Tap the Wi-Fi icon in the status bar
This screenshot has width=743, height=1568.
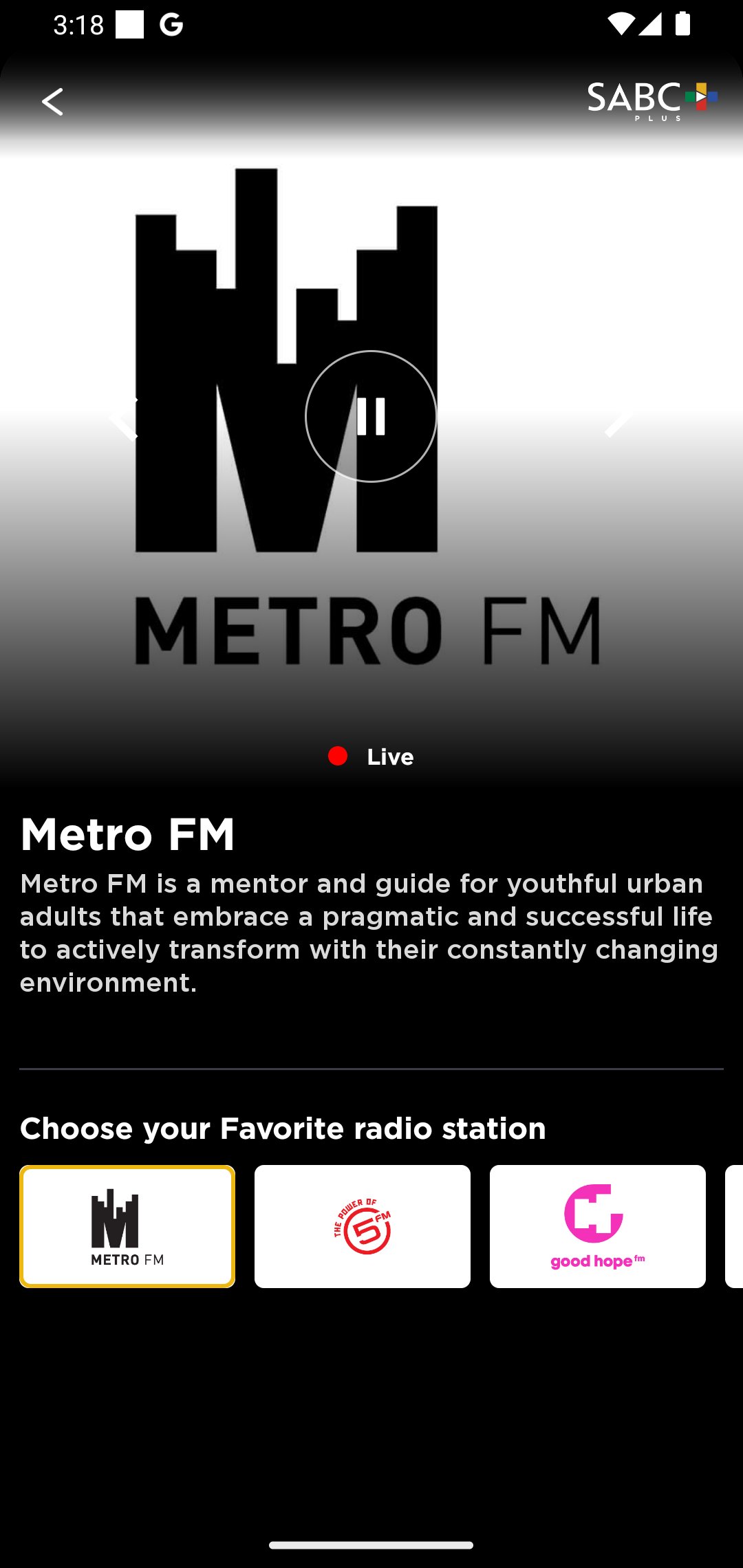[621, 25]
